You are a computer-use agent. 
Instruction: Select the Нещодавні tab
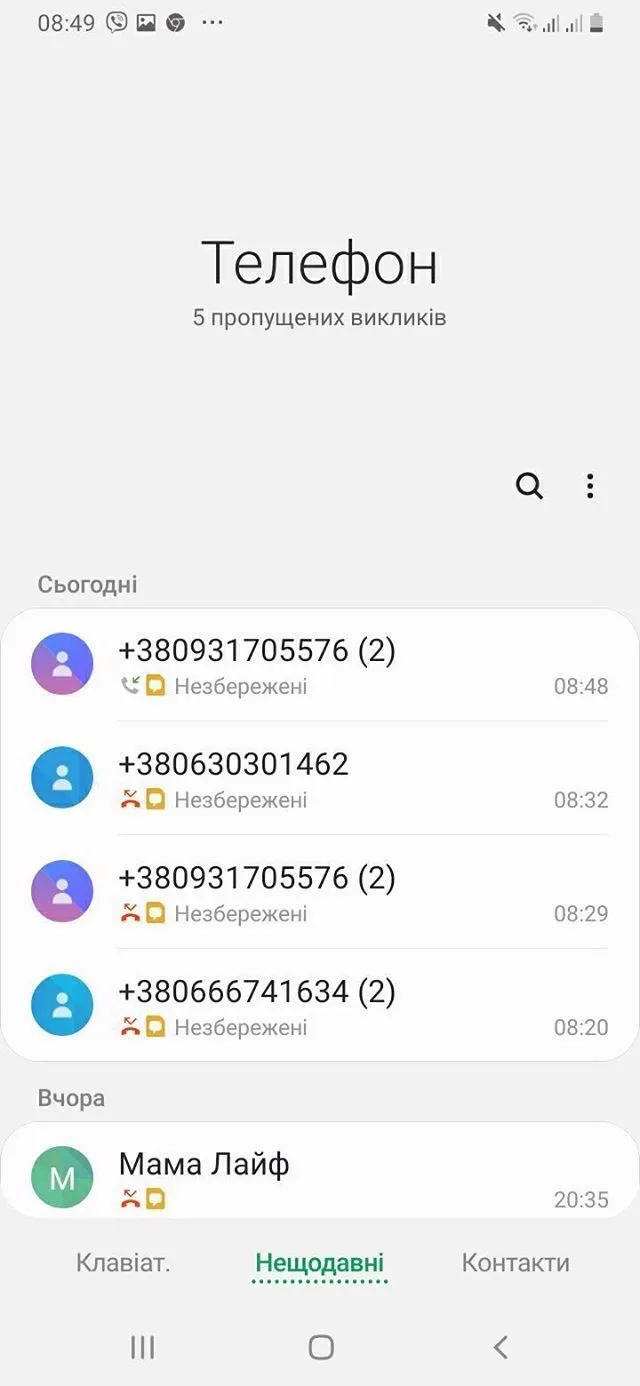click(x=320, y=1263)
